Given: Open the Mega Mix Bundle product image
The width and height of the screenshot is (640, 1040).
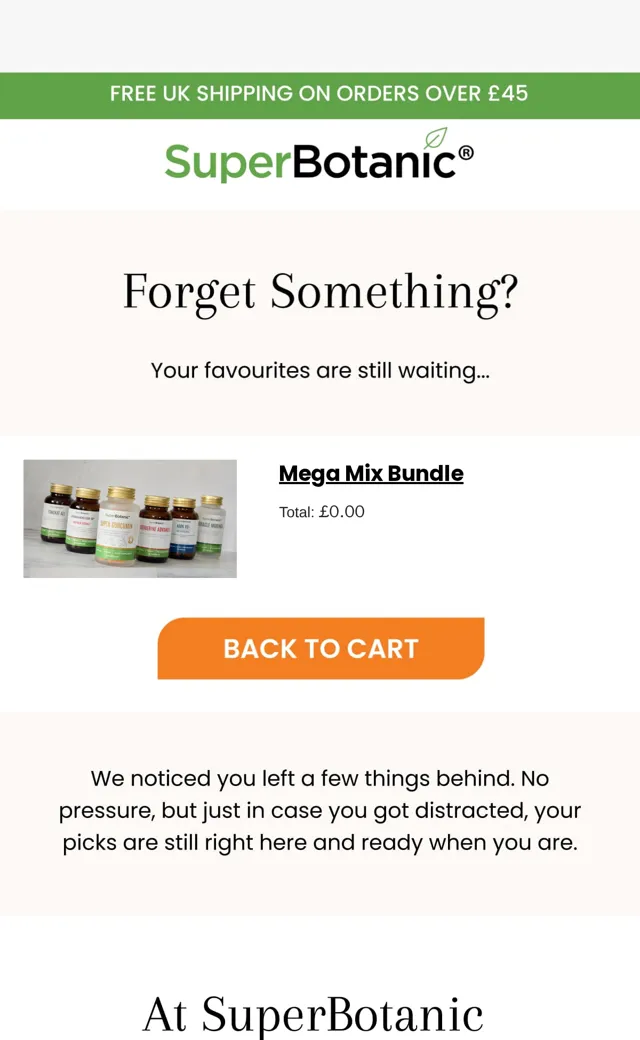Looking at the screenshot, I should 130,519.
